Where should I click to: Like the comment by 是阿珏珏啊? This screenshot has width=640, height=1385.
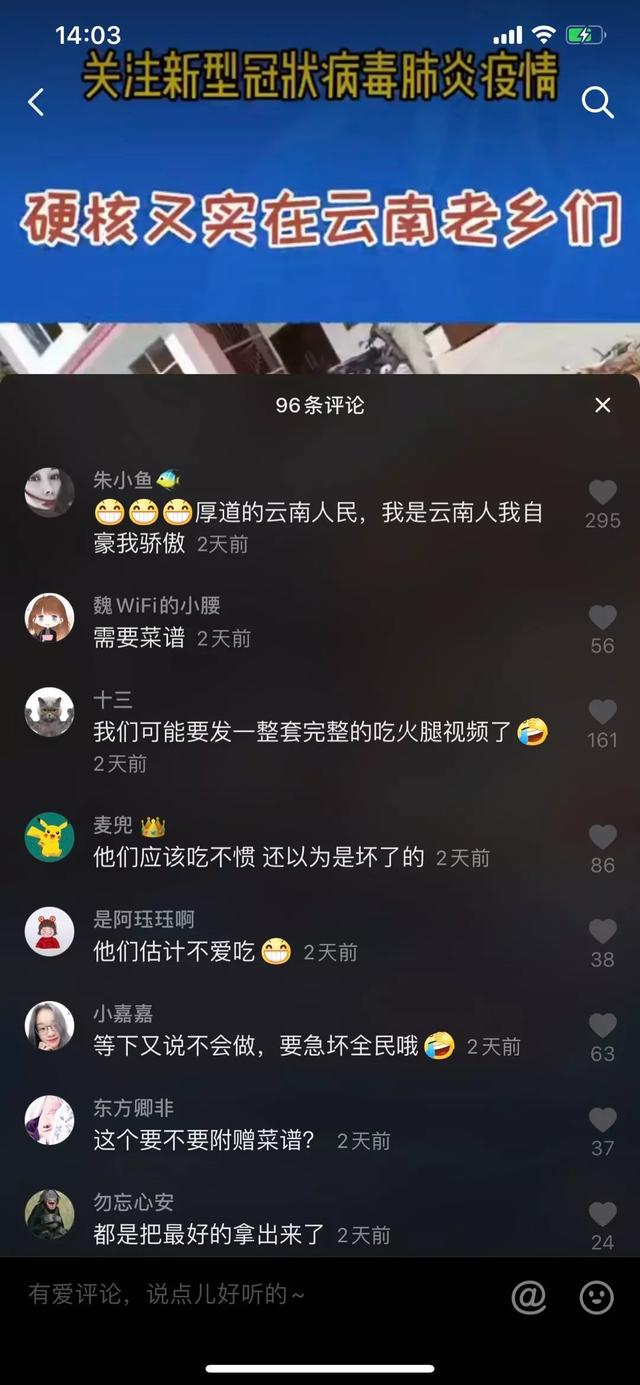tap(602, 931)
